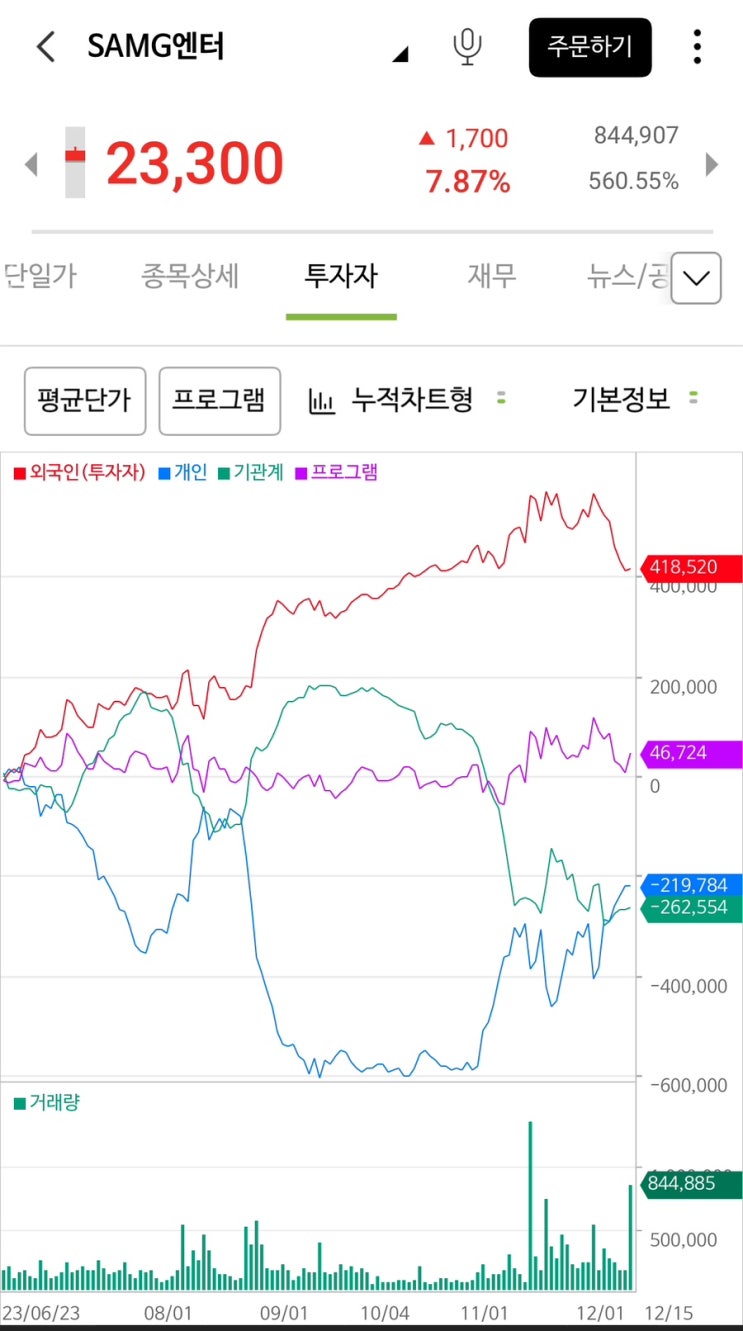The width and height of the screenshot is (743, 1331).
Task: Select the 누적차트형 chart type icon
Action: (x=322, y=398)
